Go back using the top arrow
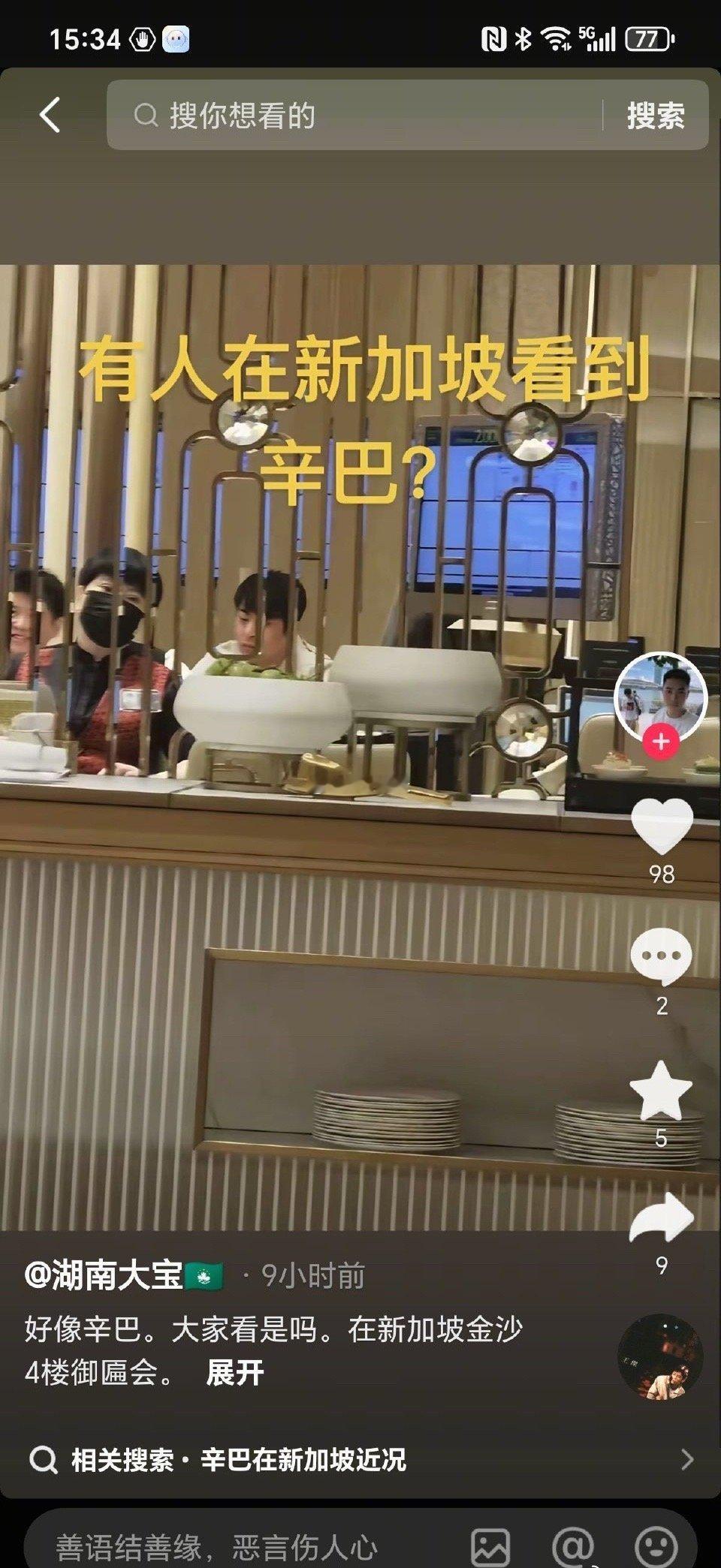Screen dimensions: 721x1568 (x=50, y=116)
